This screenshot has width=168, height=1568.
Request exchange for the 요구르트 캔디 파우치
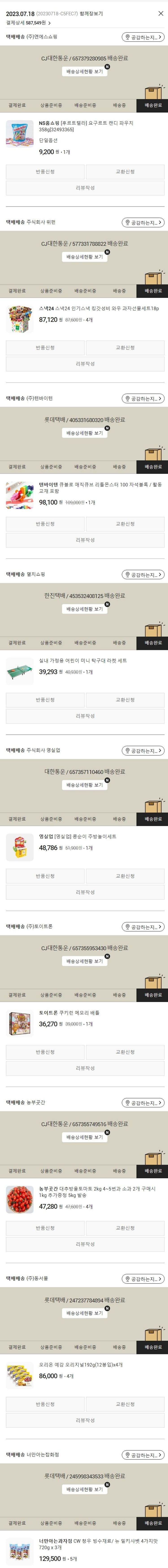[x=125, y=172]
